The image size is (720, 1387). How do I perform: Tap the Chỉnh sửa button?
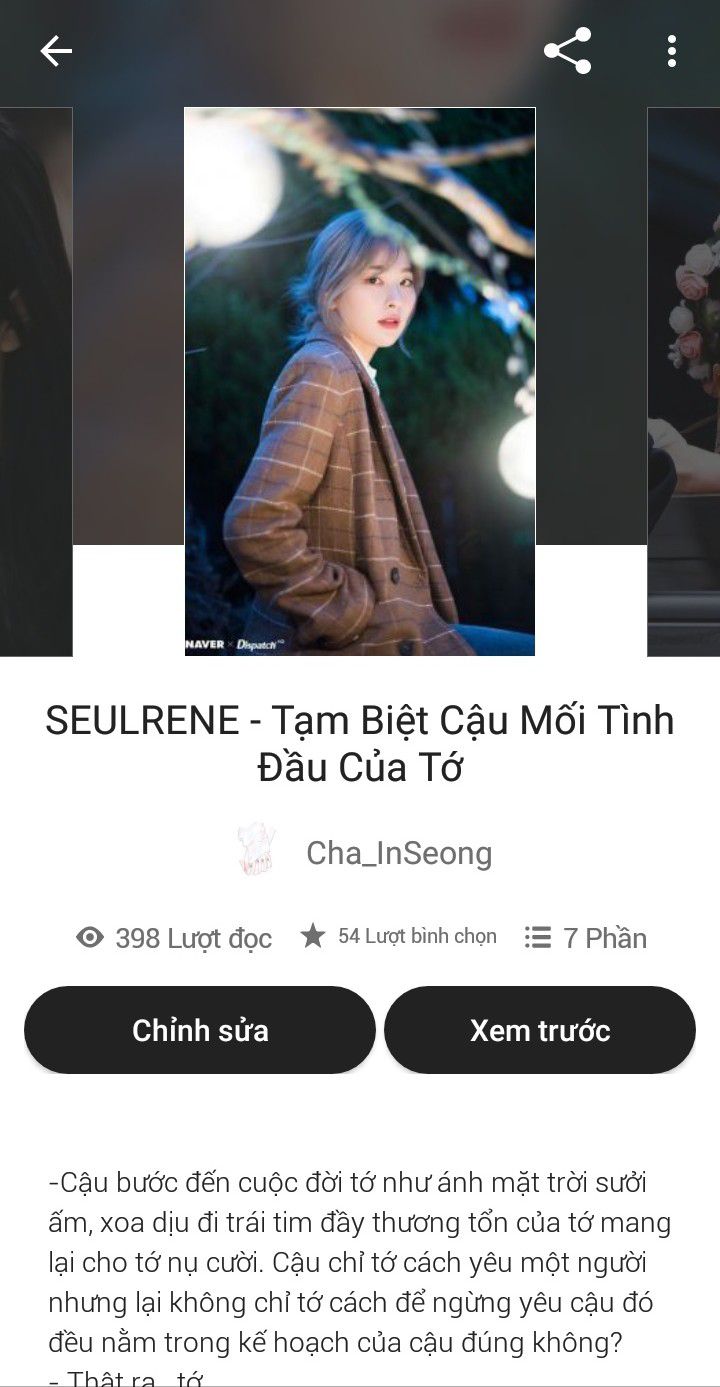coord(200,1030)
